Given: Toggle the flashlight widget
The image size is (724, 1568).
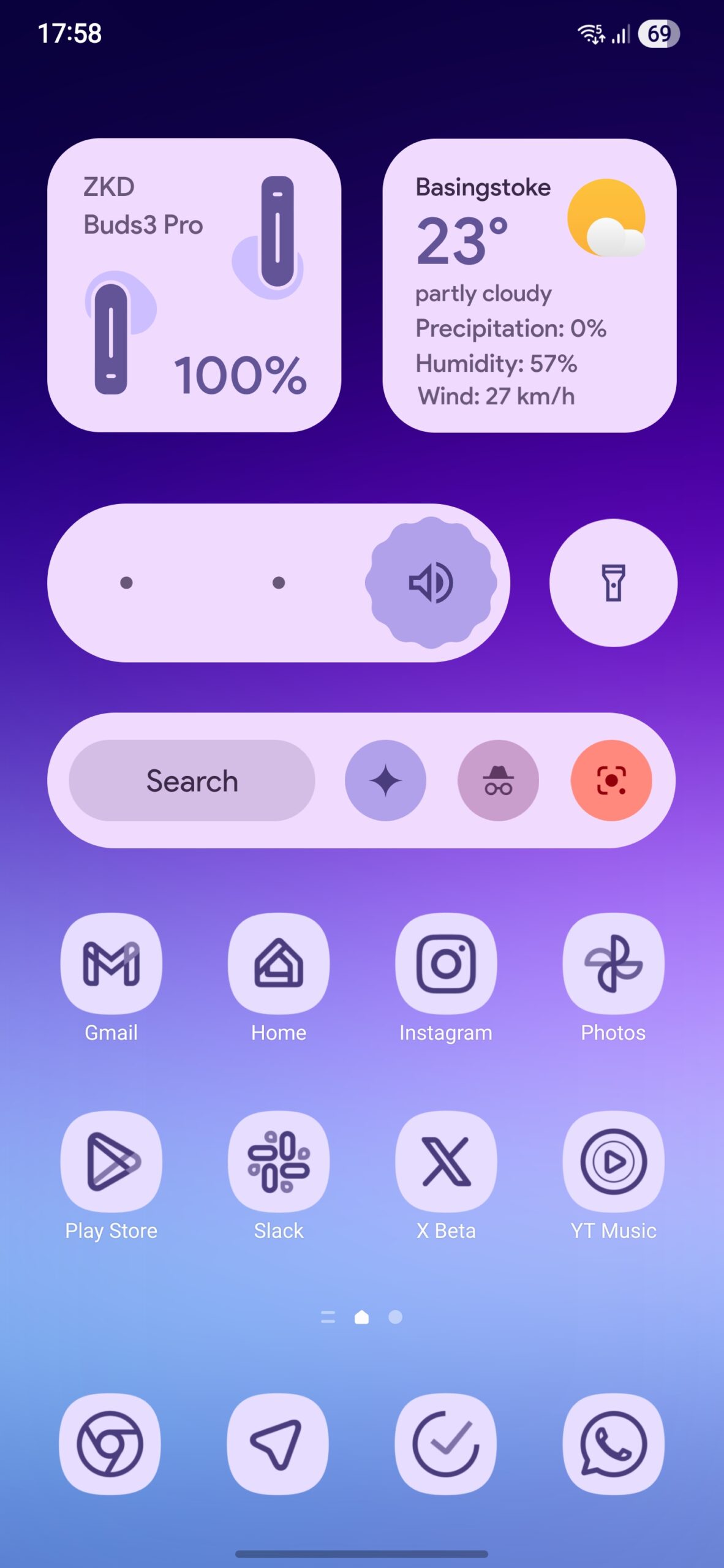Looking at the screenshot, I should (x=613, y=582).
